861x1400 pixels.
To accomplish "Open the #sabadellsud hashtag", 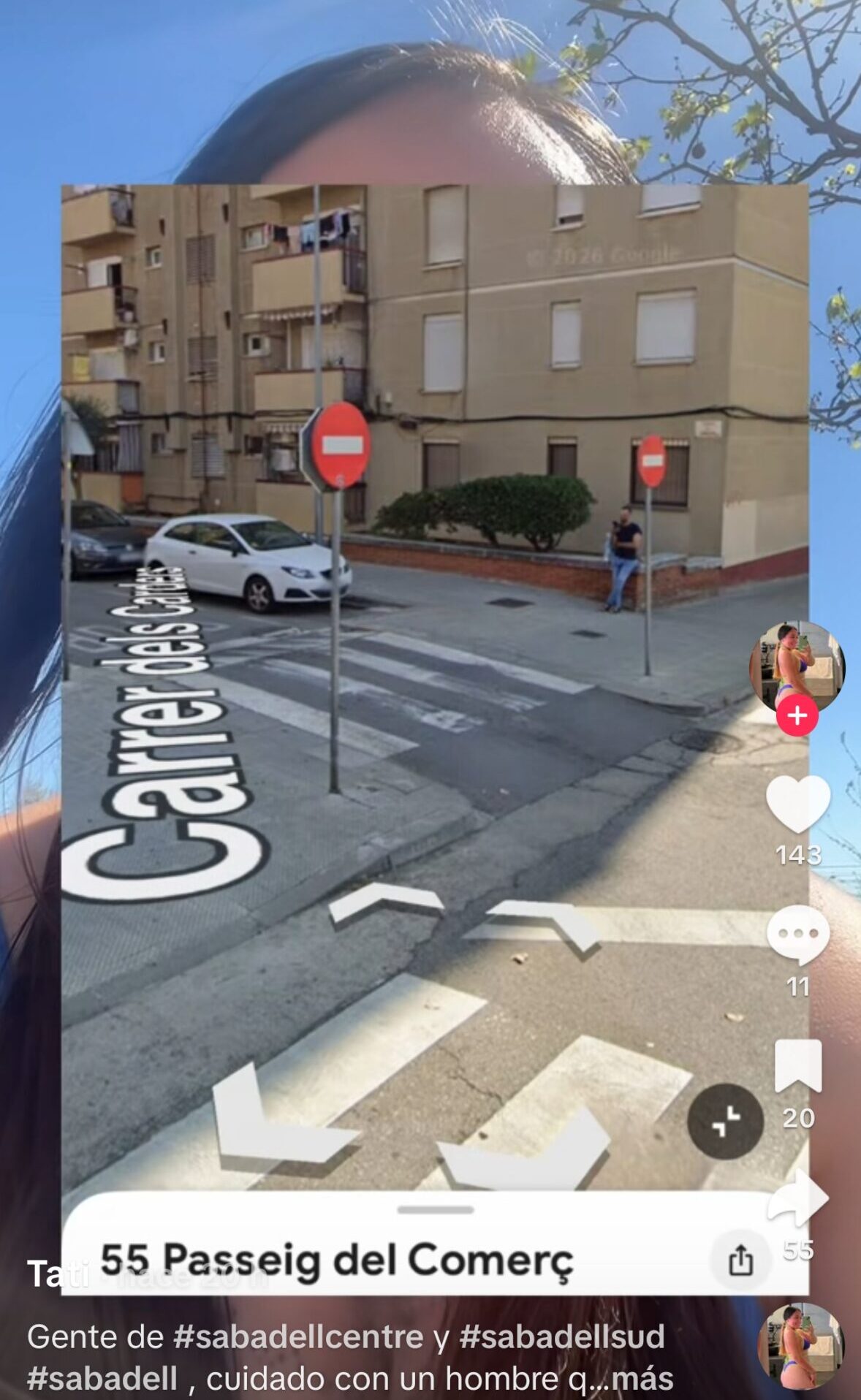I will coord(561,1336).
